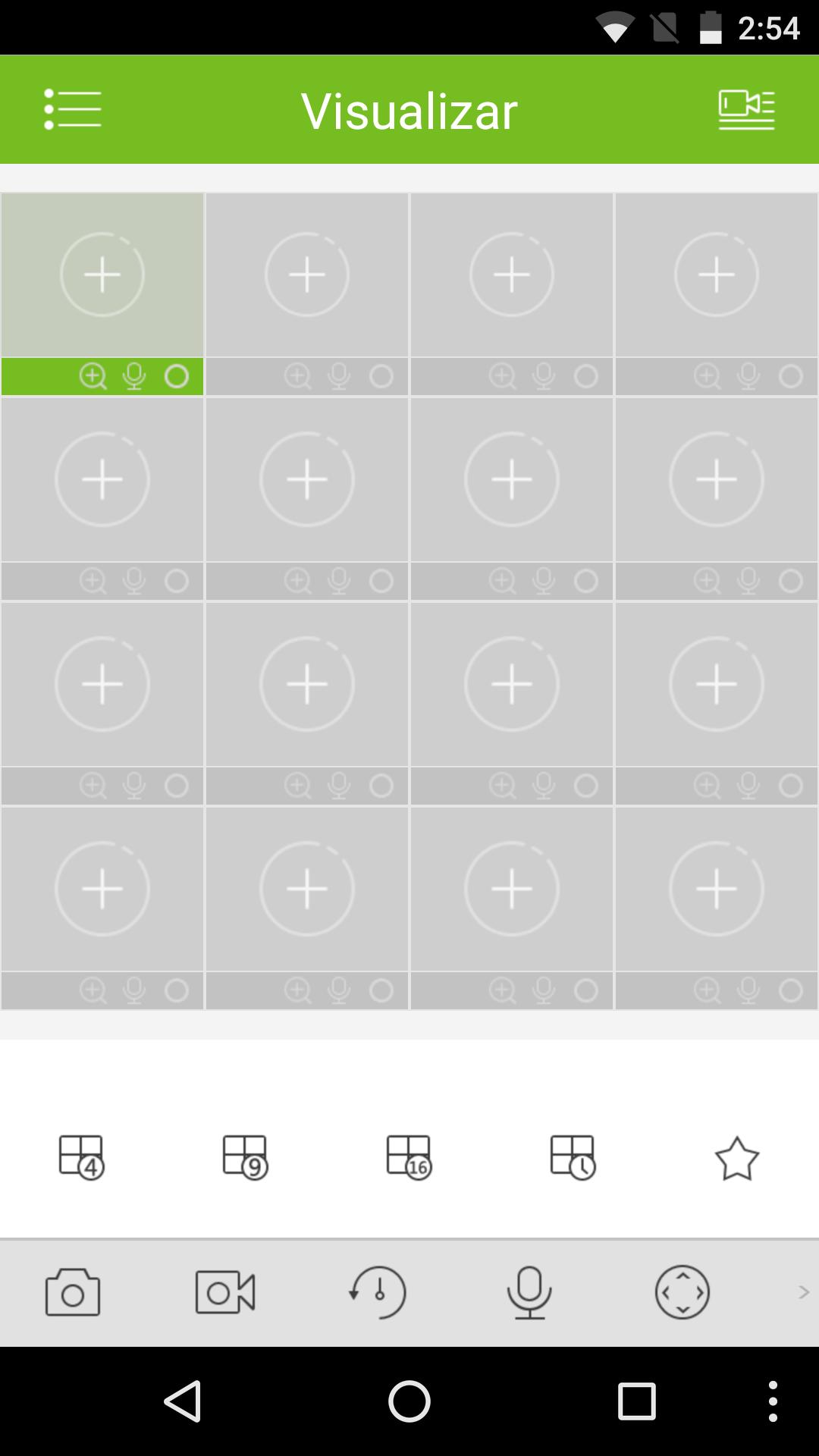Open playback history clock

click(378, 1292)
